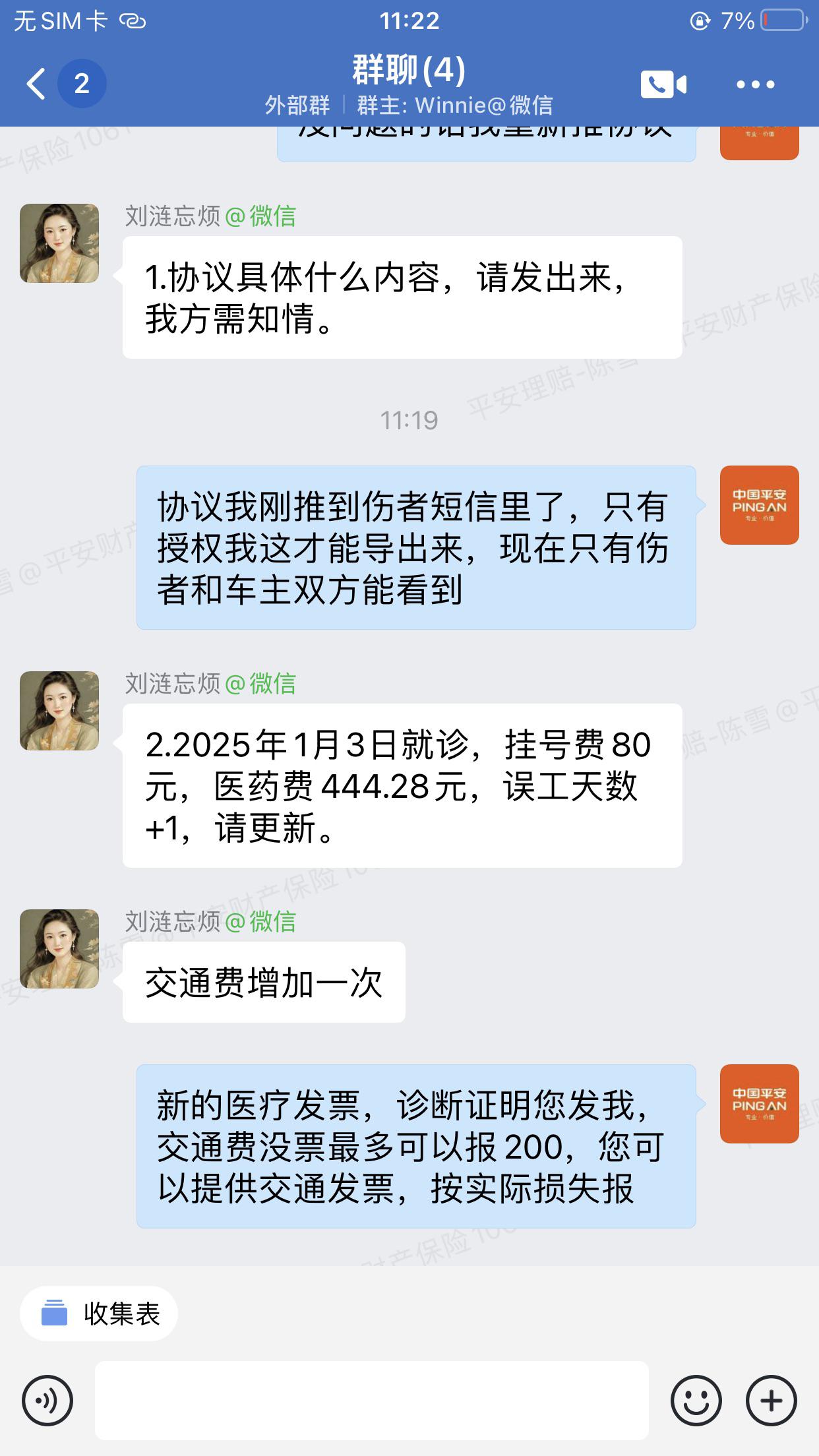Open the plus attachment menu

[x=771, y=1401]
